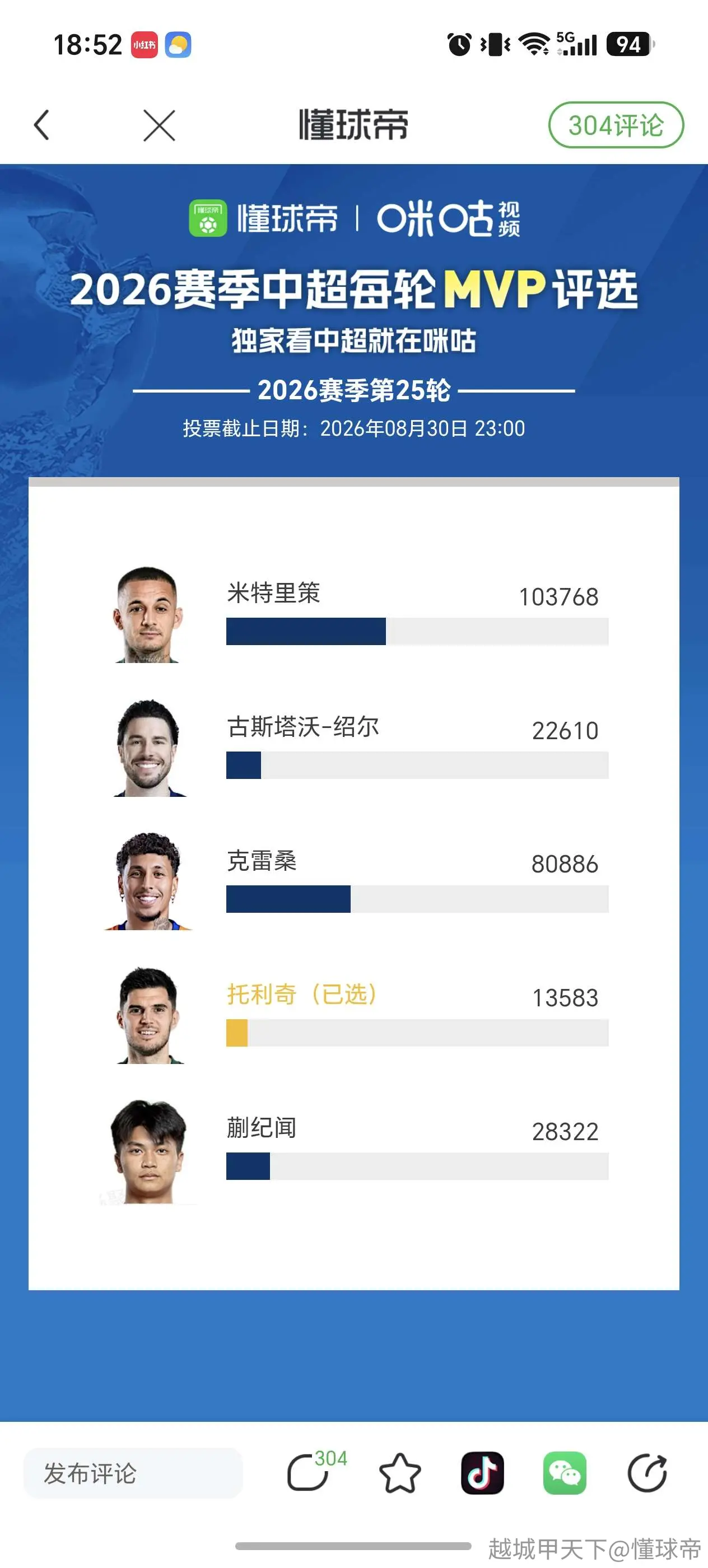
Task: Select 克雷桑 as MVP
Action: click(x=353, y=882)
